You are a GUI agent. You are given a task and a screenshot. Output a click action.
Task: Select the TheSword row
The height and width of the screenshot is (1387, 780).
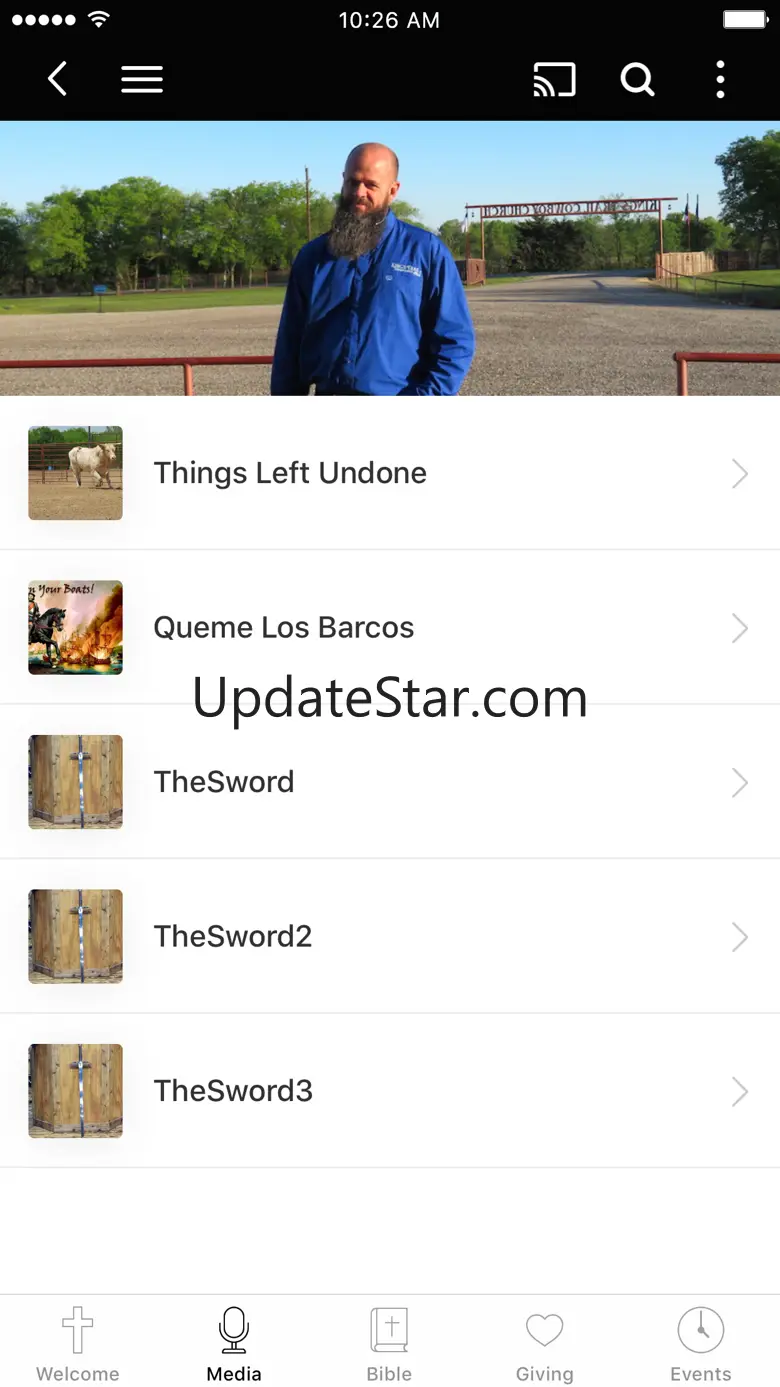coord(390,782)
